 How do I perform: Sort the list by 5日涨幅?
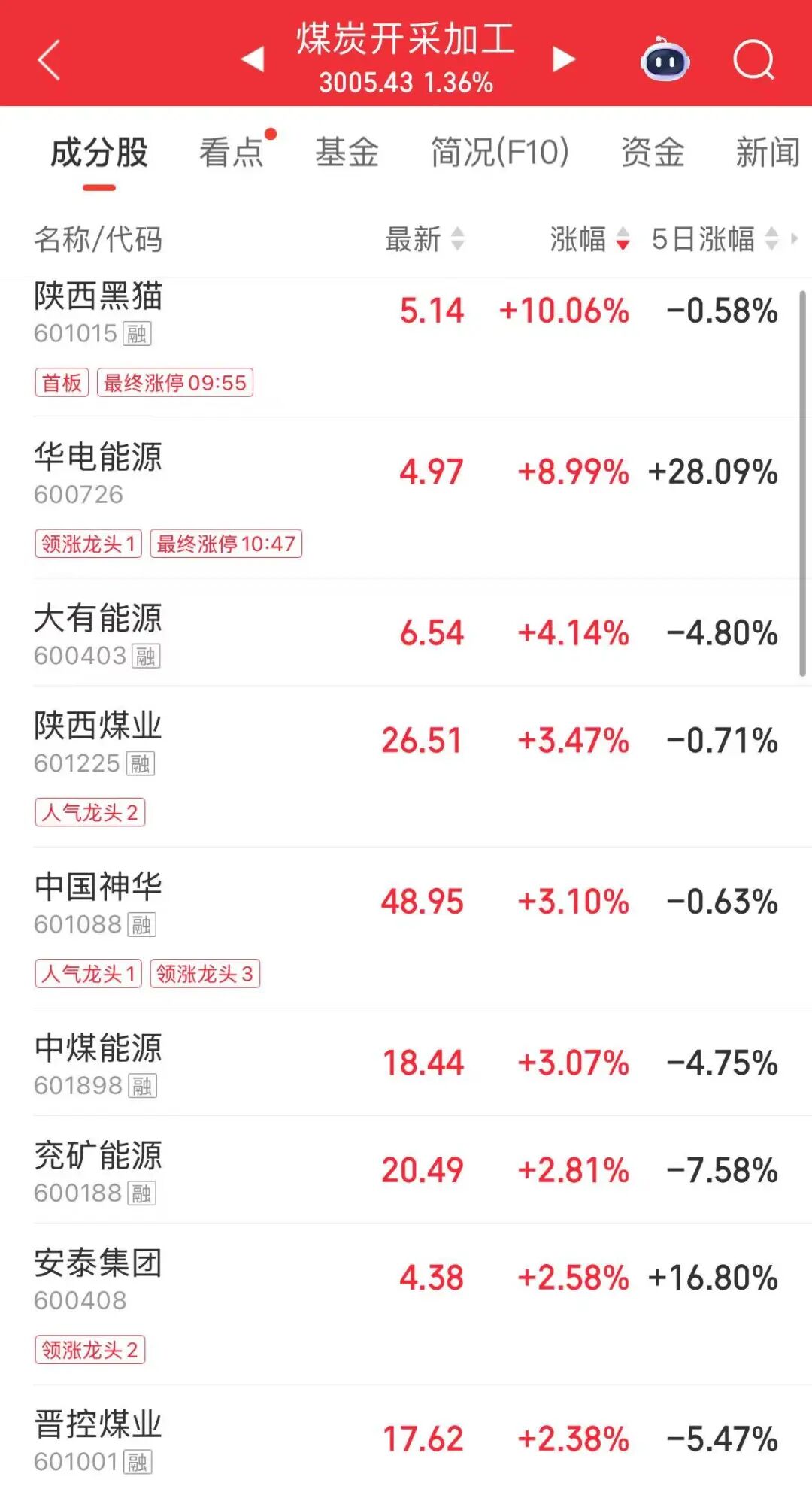point(714,239)
